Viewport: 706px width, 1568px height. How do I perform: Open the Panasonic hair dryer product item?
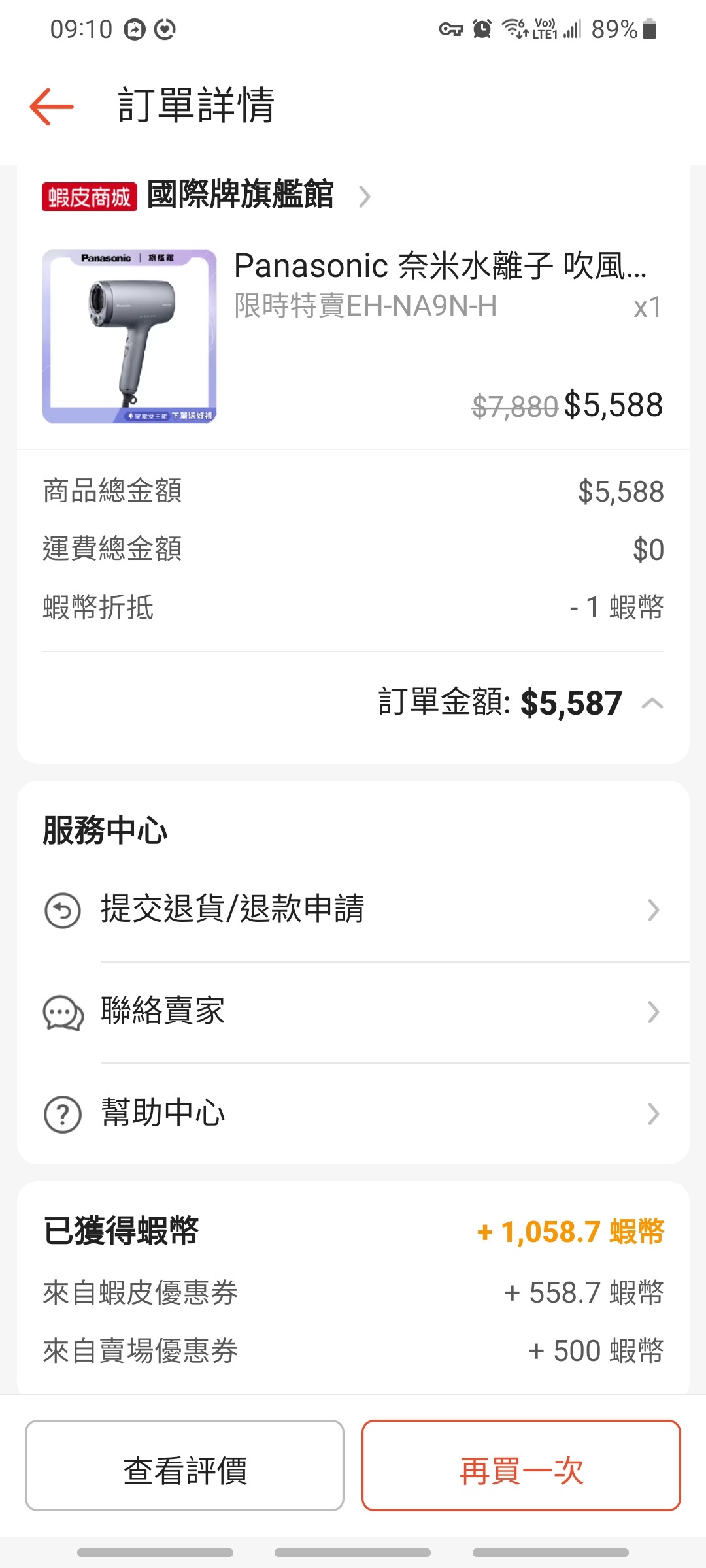(353, 336)
